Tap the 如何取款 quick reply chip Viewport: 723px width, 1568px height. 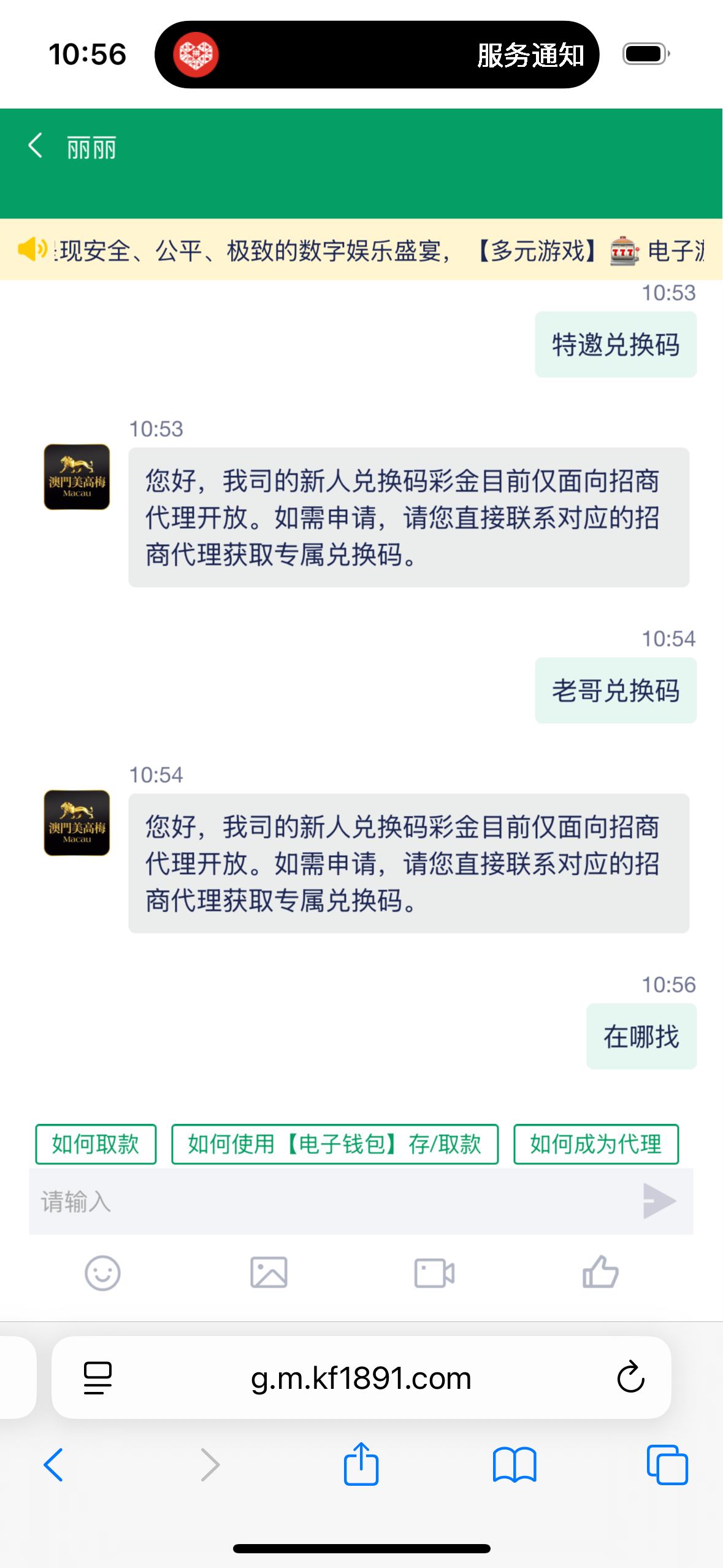pyautogui.click(x=96, y=1144)
